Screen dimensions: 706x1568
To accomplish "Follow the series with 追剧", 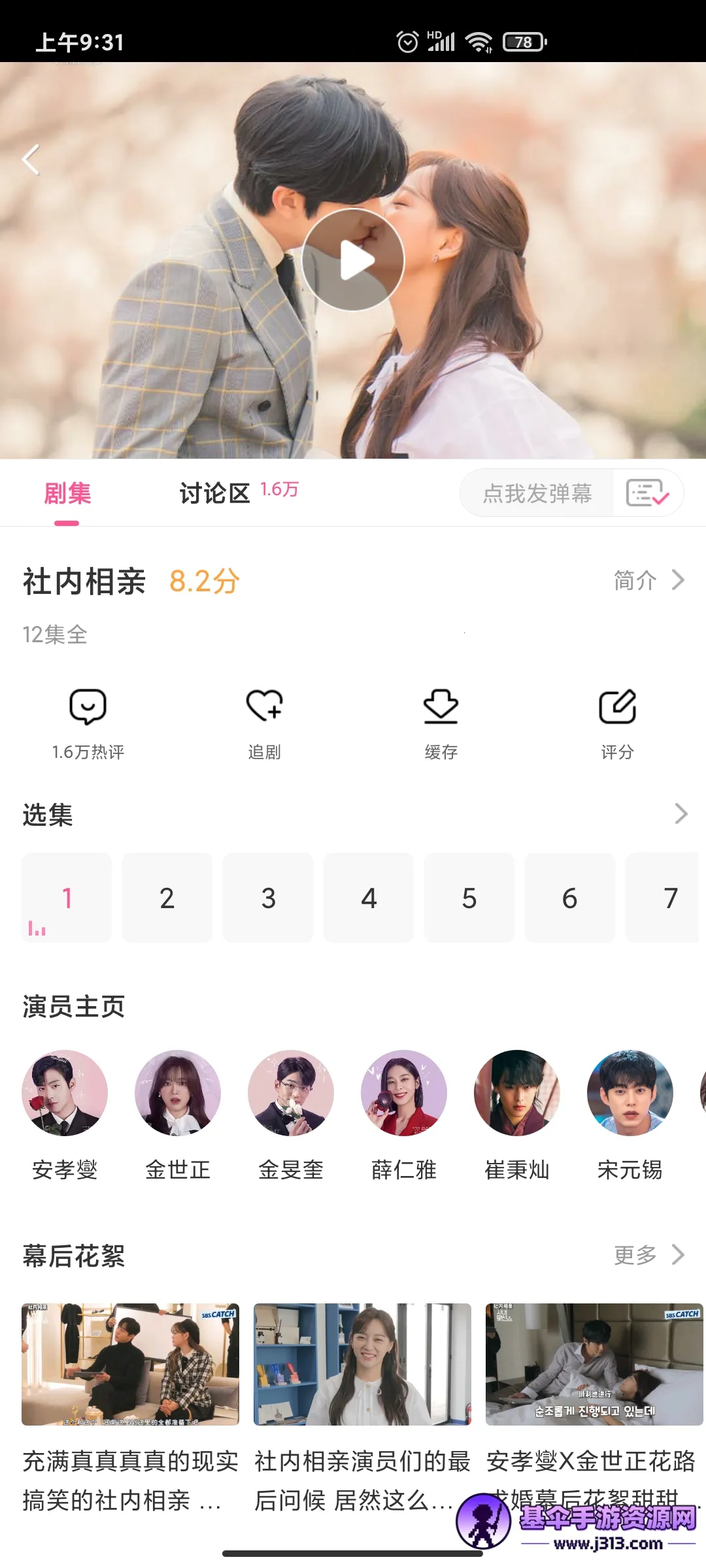I will [x=264, y=723].
